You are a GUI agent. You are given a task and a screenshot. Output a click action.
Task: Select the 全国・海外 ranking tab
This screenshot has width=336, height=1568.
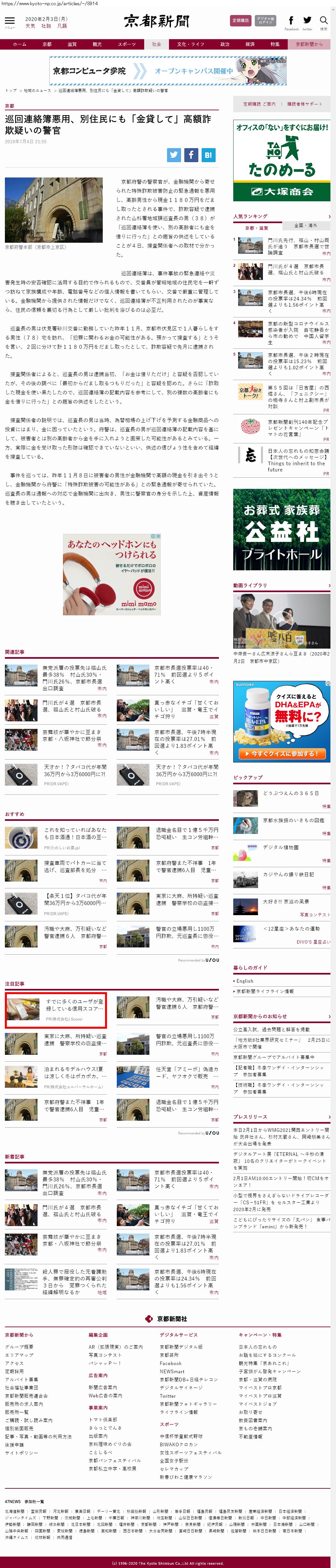(x=306, y=225)
